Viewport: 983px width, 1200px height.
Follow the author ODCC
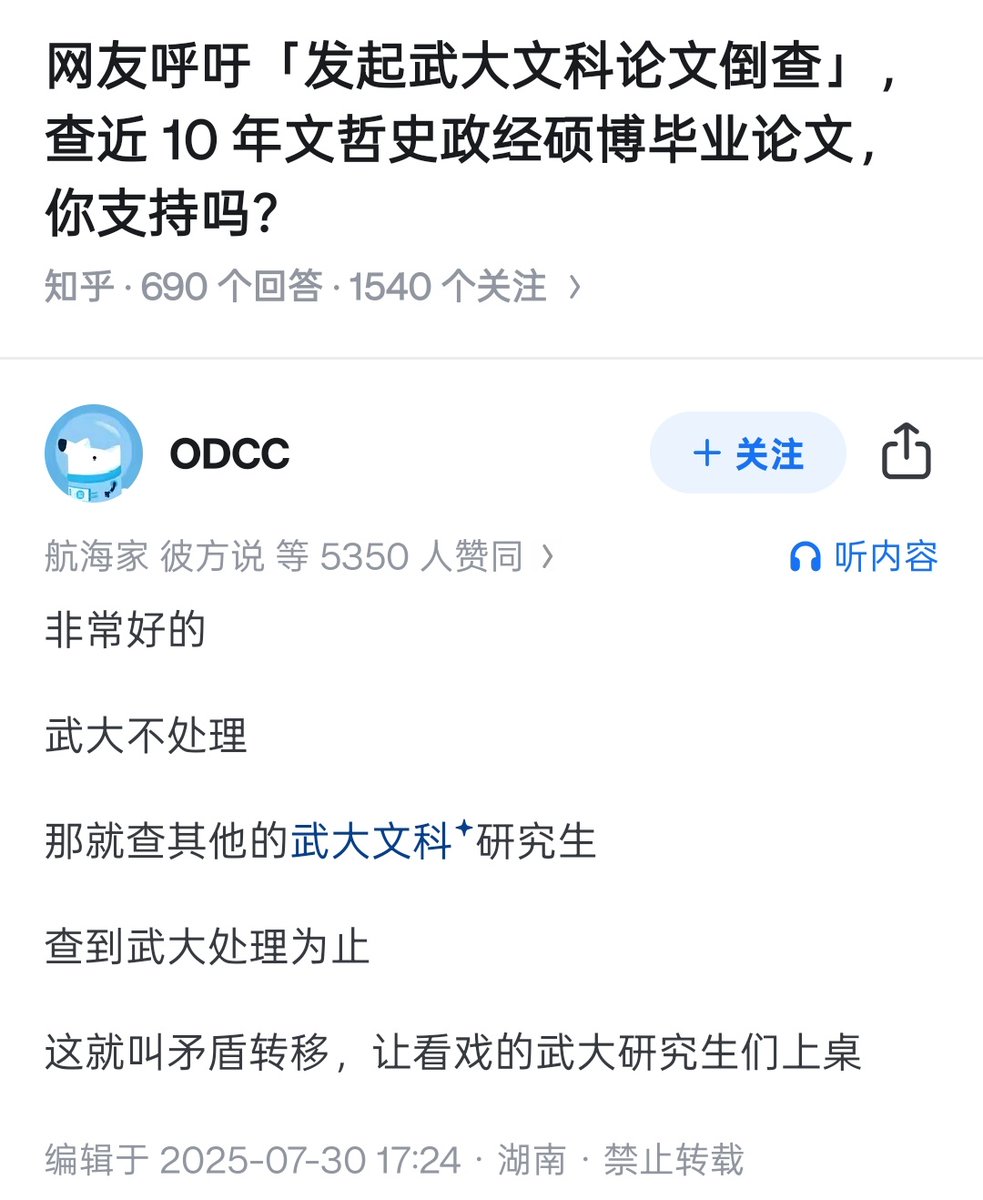pyautogui.click(x=748, y=454)
